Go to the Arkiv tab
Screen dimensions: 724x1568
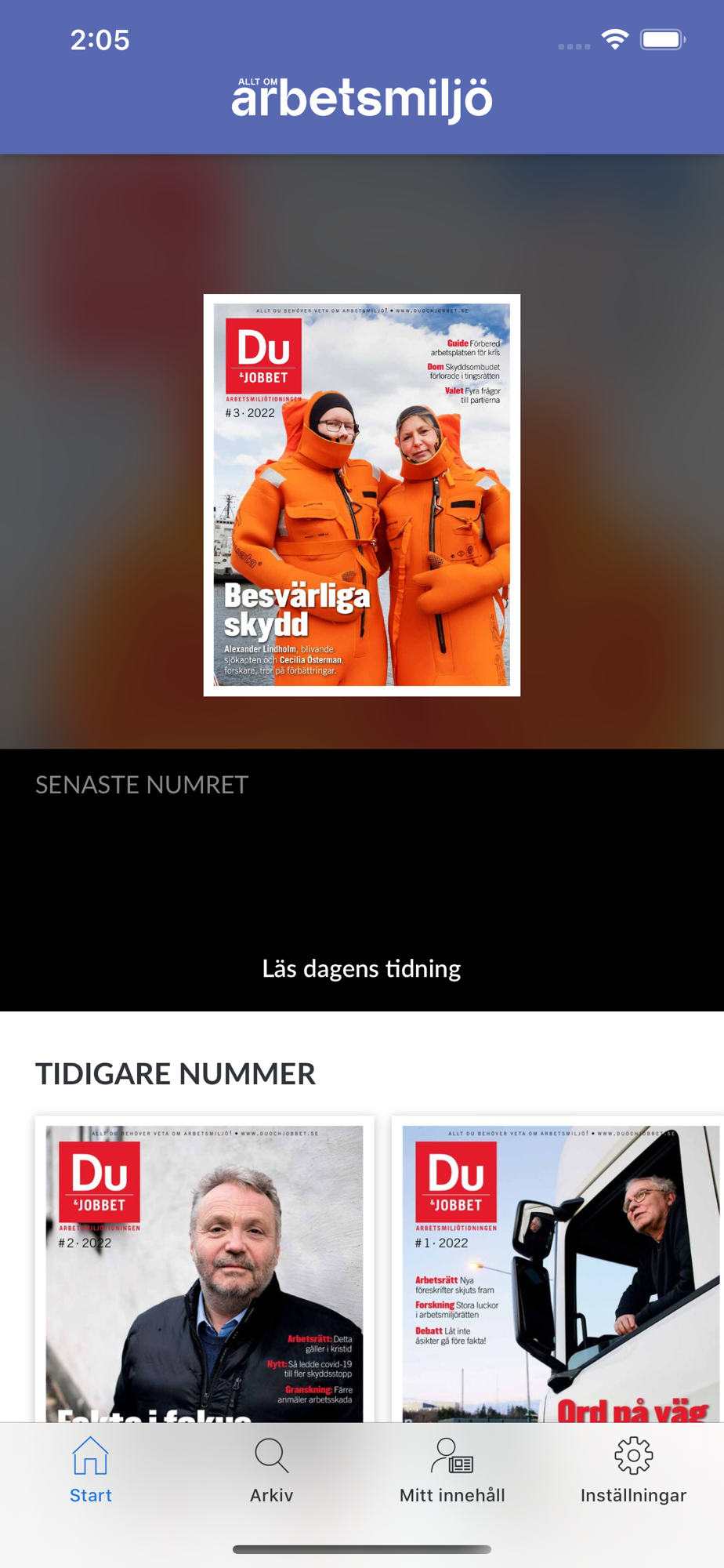click(x=271, y=1470)
